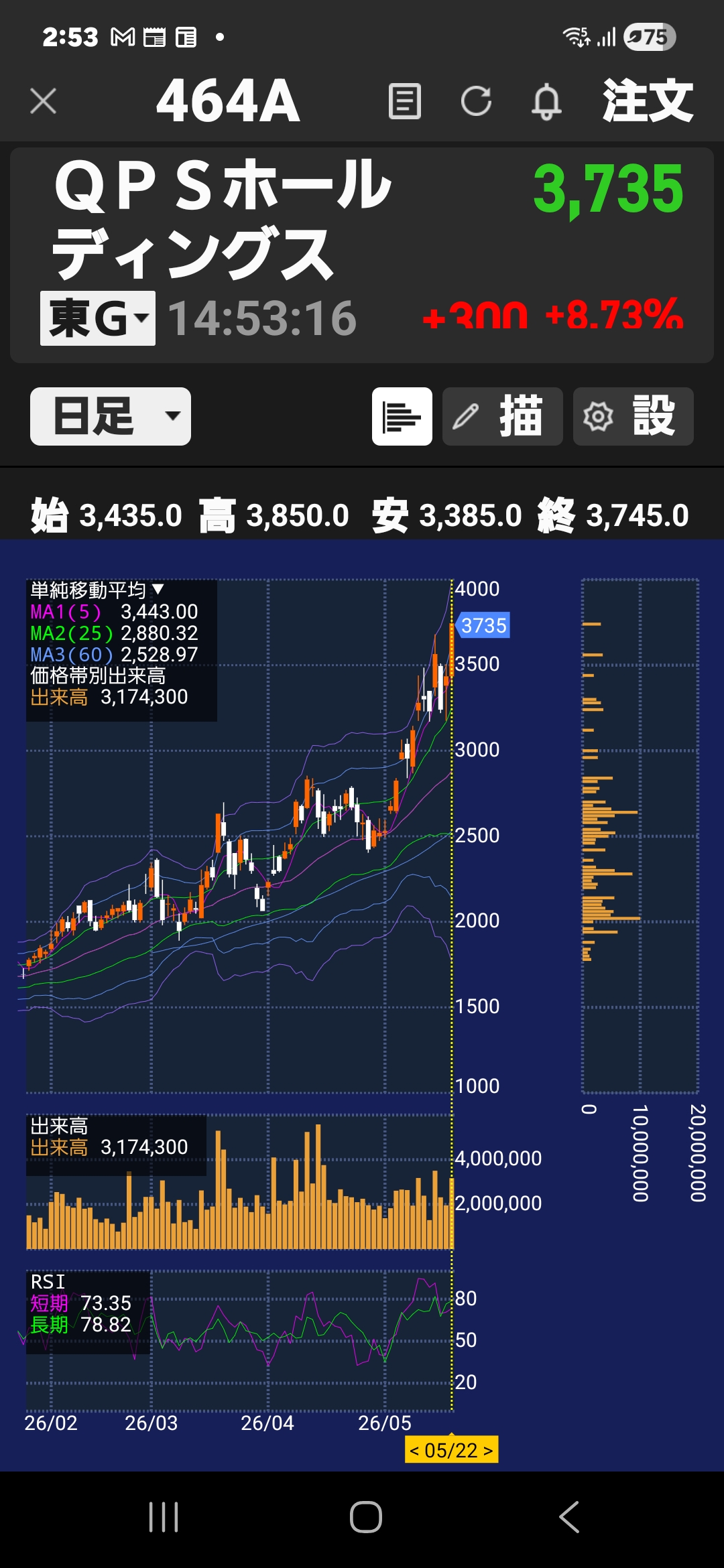The image size is (724, 1568).
Task: Close the 464A chart screen
Action: pyautogui.click(x=43, y=102)
